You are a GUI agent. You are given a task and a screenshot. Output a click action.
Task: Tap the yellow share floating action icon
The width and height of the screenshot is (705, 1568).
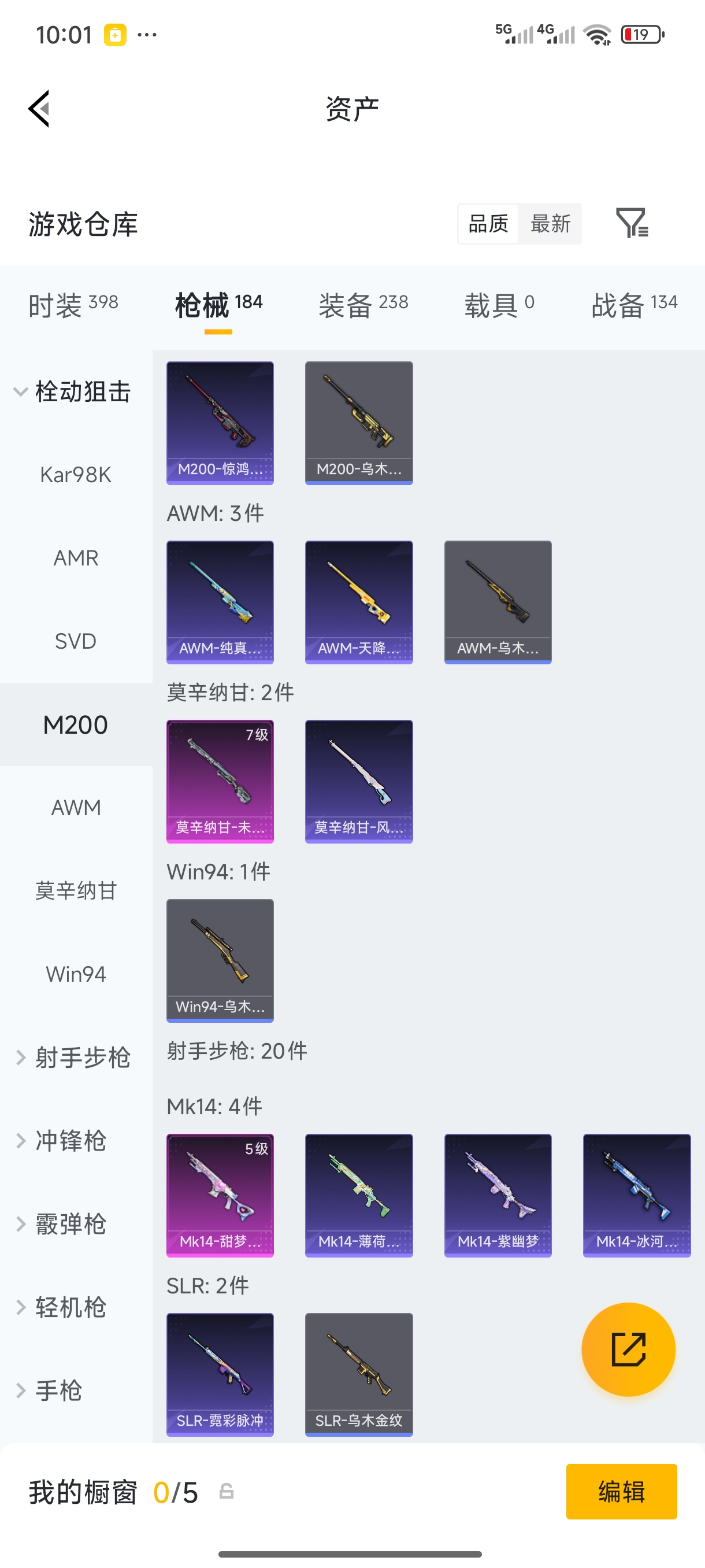tap(629, 1349)
